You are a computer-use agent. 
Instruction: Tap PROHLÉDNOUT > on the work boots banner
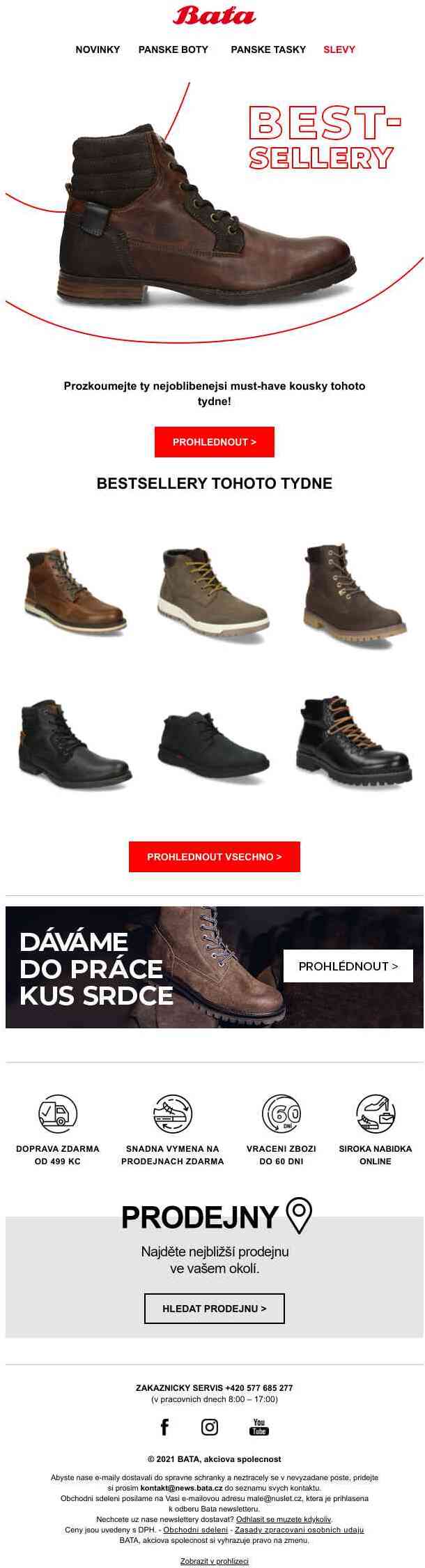[348, 966]
